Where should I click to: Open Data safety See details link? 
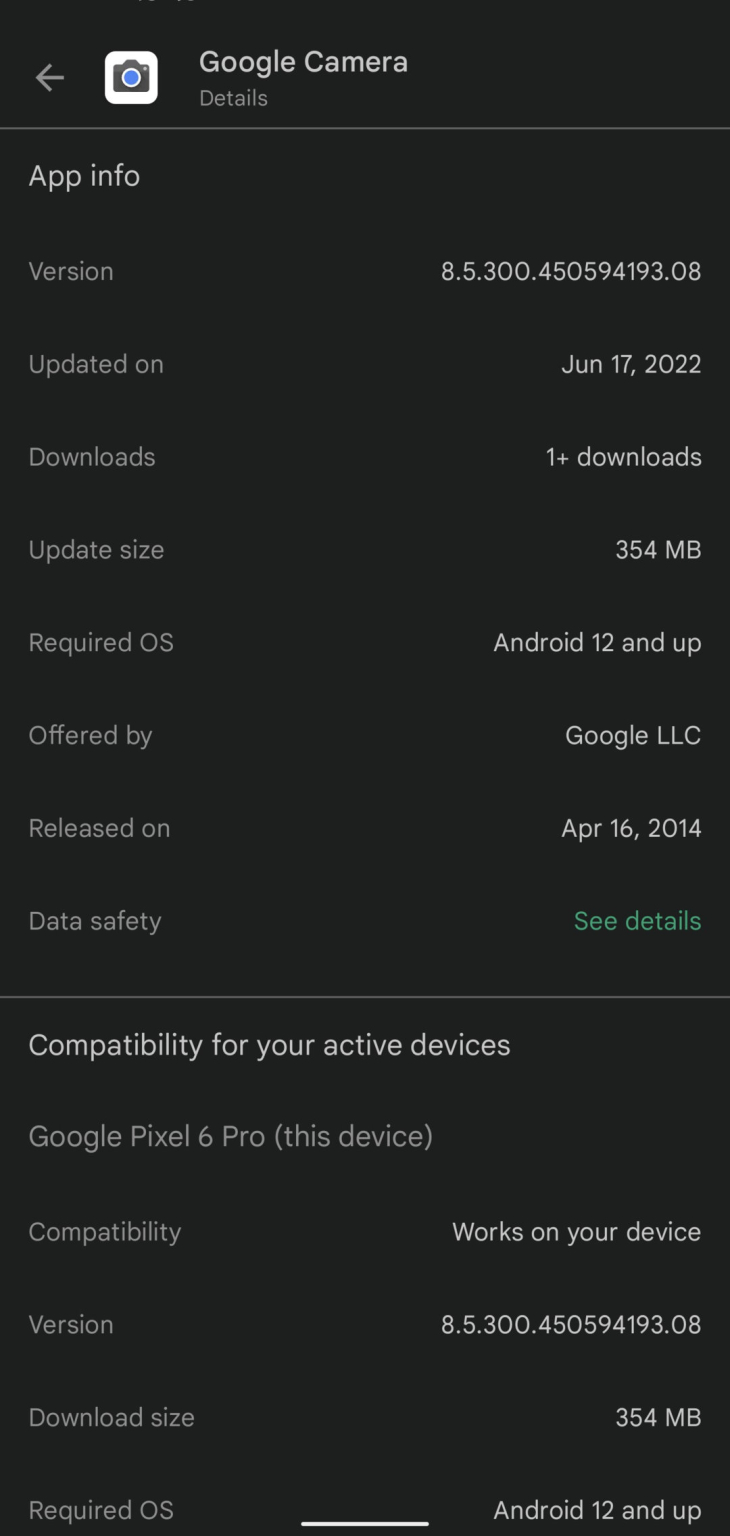637,921
